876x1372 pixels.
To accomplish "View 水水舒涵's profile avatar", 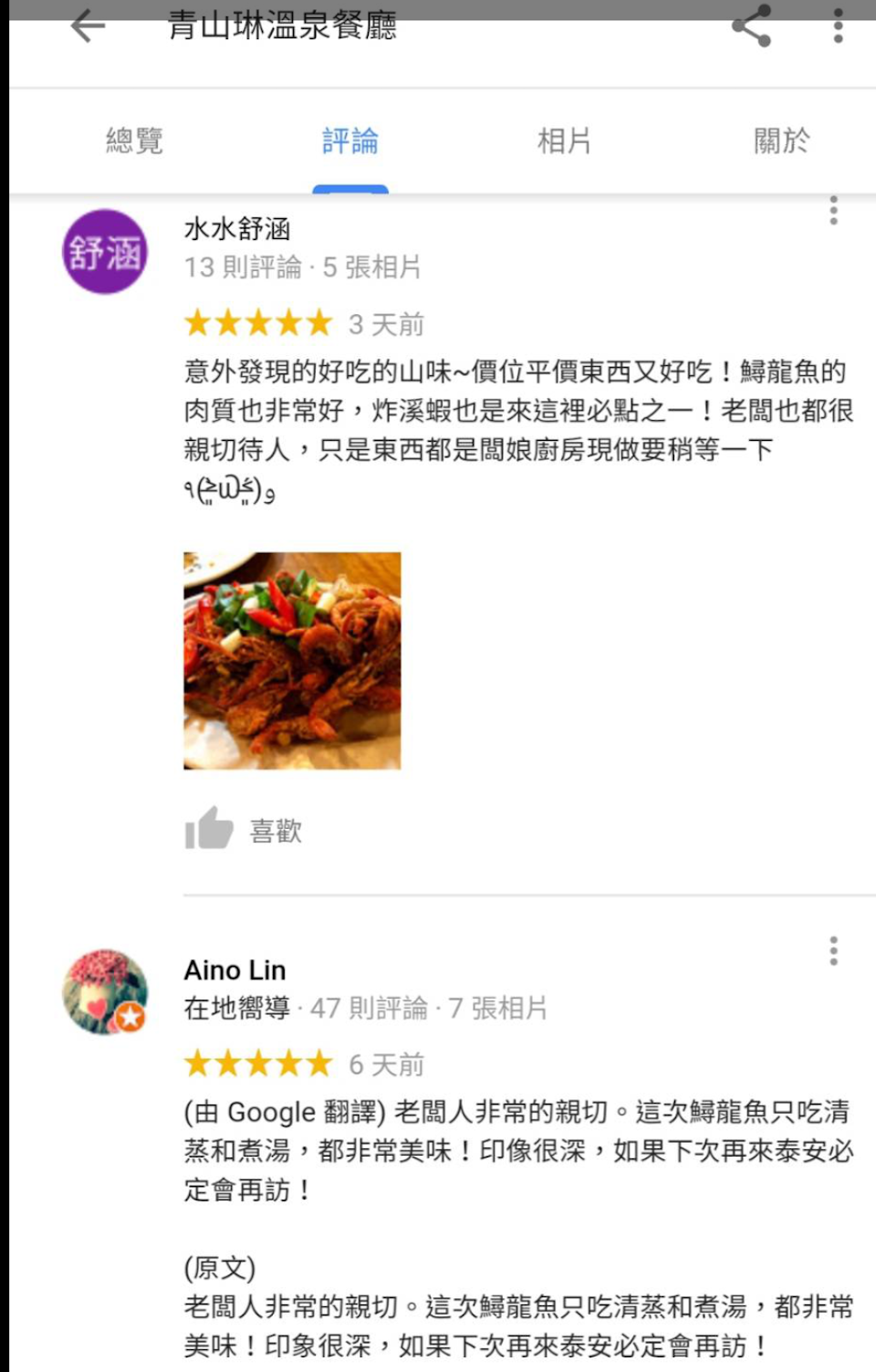I will (105, 252).
